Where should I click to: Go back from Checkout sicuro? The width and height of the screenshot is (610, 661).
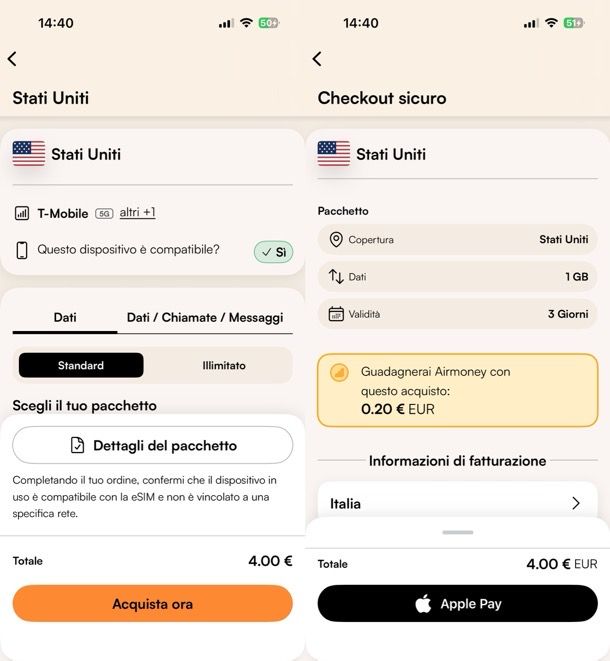point(317,59)
